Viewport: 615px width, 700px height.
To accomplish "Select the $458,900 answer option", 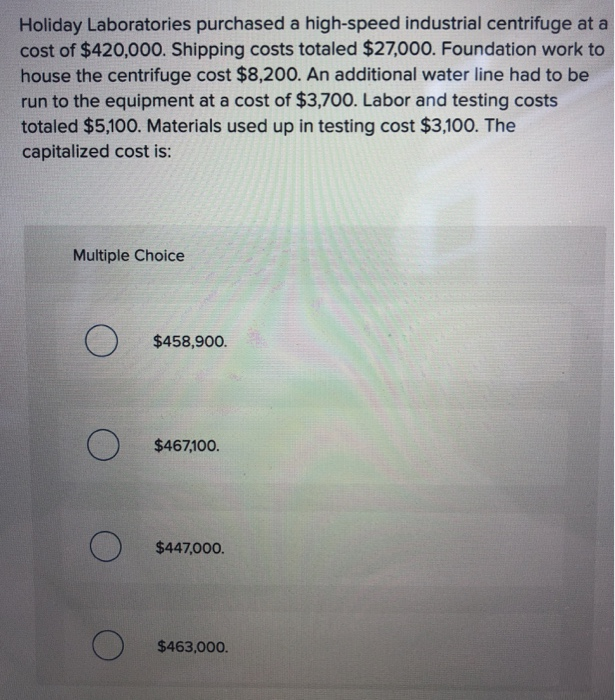I will (x=101, y=342).
